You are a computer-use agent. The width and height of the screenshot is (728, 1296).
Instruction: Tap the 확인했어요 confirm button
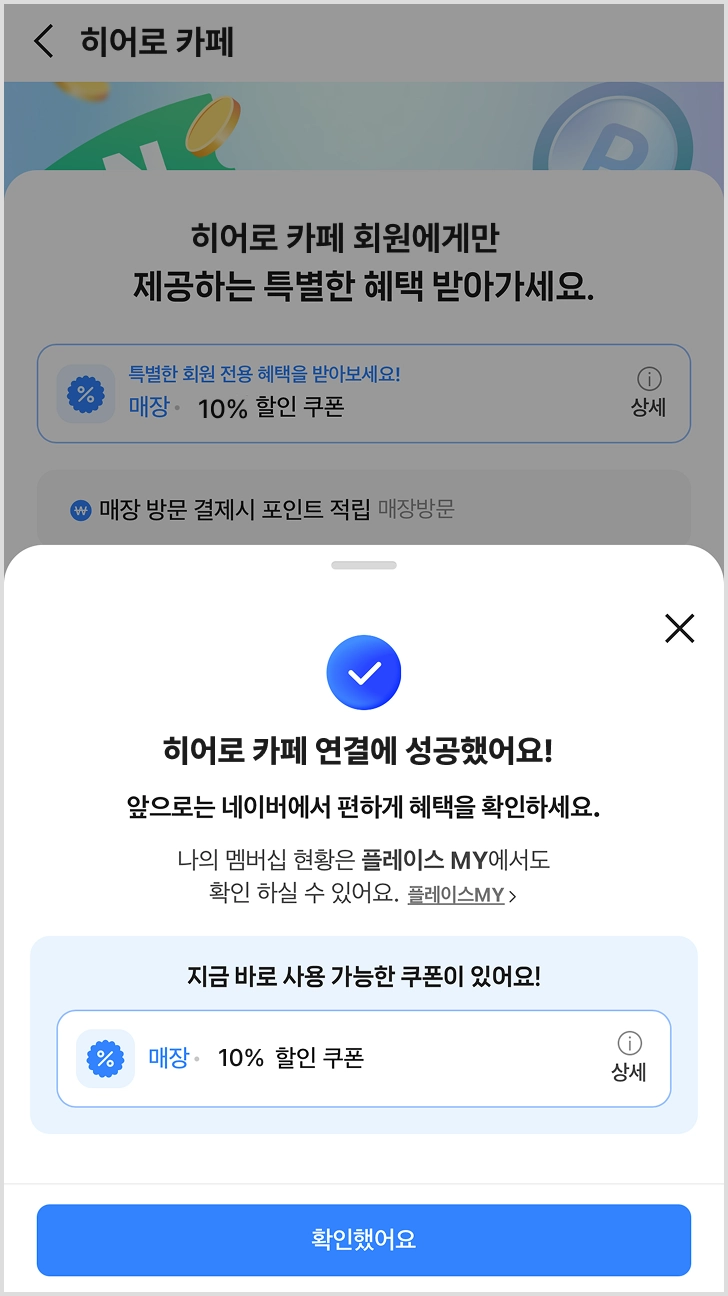point(364,1240)
